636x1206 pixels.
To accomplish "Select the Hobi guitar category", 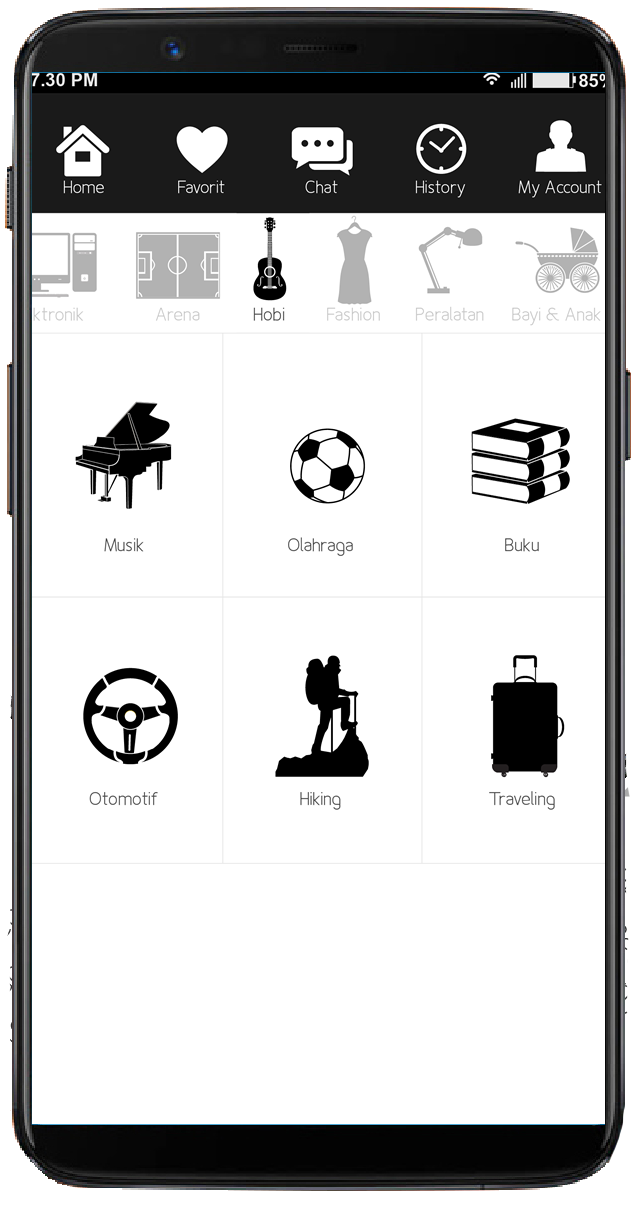I will pyautogui.click(x=268, y=271).
